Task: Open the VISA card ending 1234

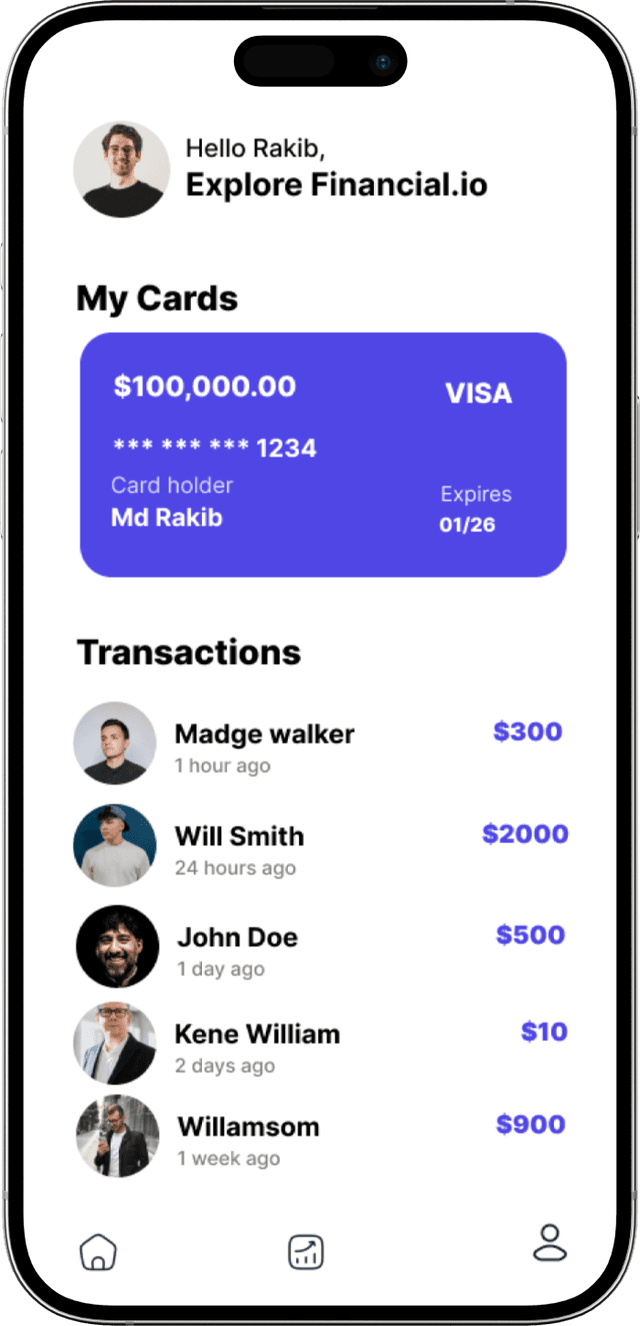Action: click(x=323, y=455)
